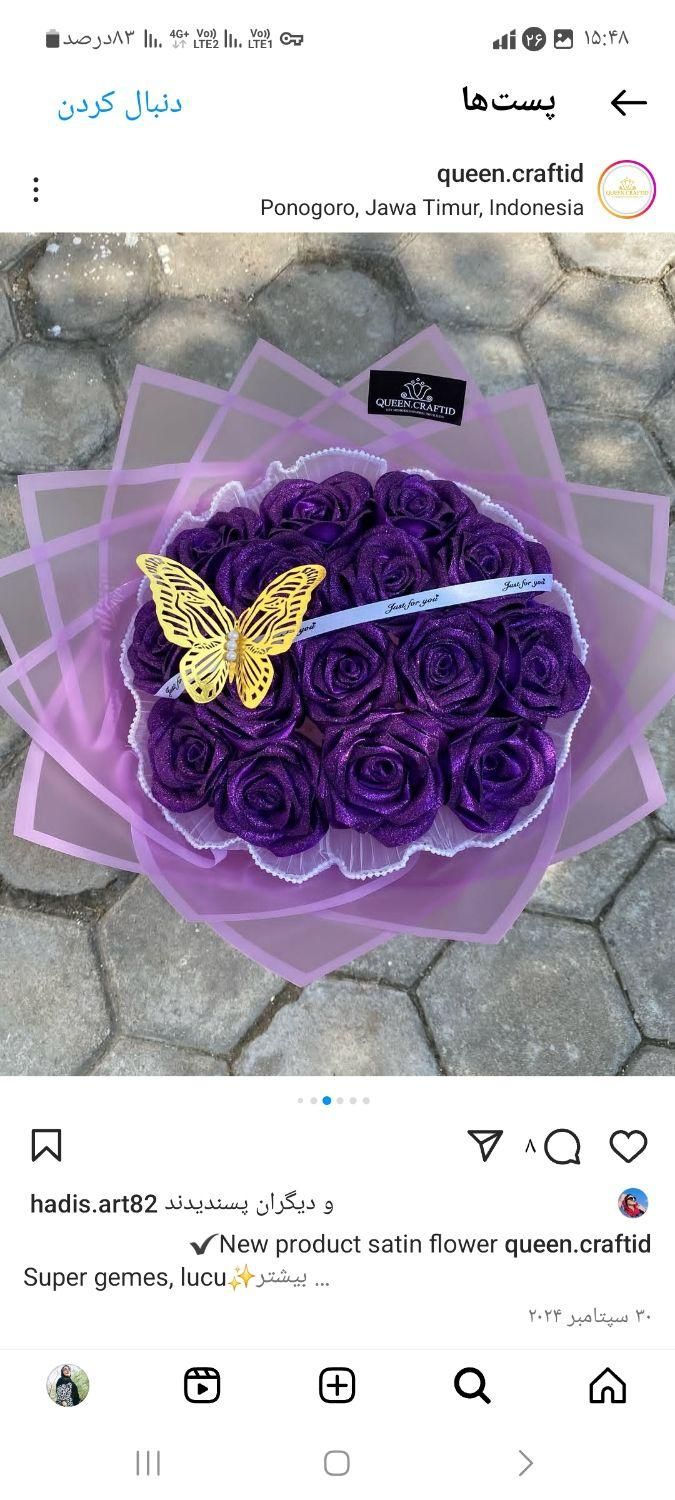Open the comments on this post

(563, 1146)
